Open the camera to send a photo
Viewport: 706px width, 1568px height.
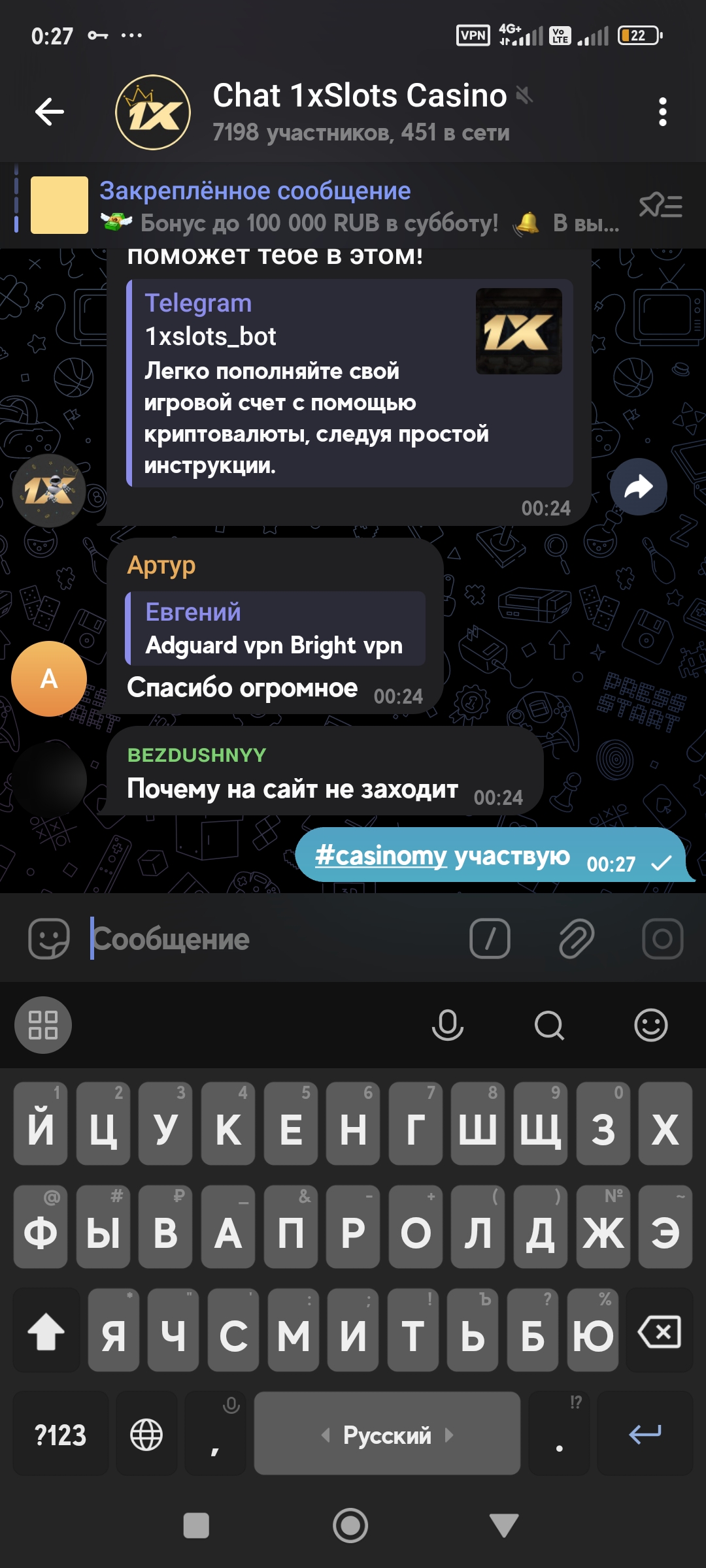[x=662, y=939]
